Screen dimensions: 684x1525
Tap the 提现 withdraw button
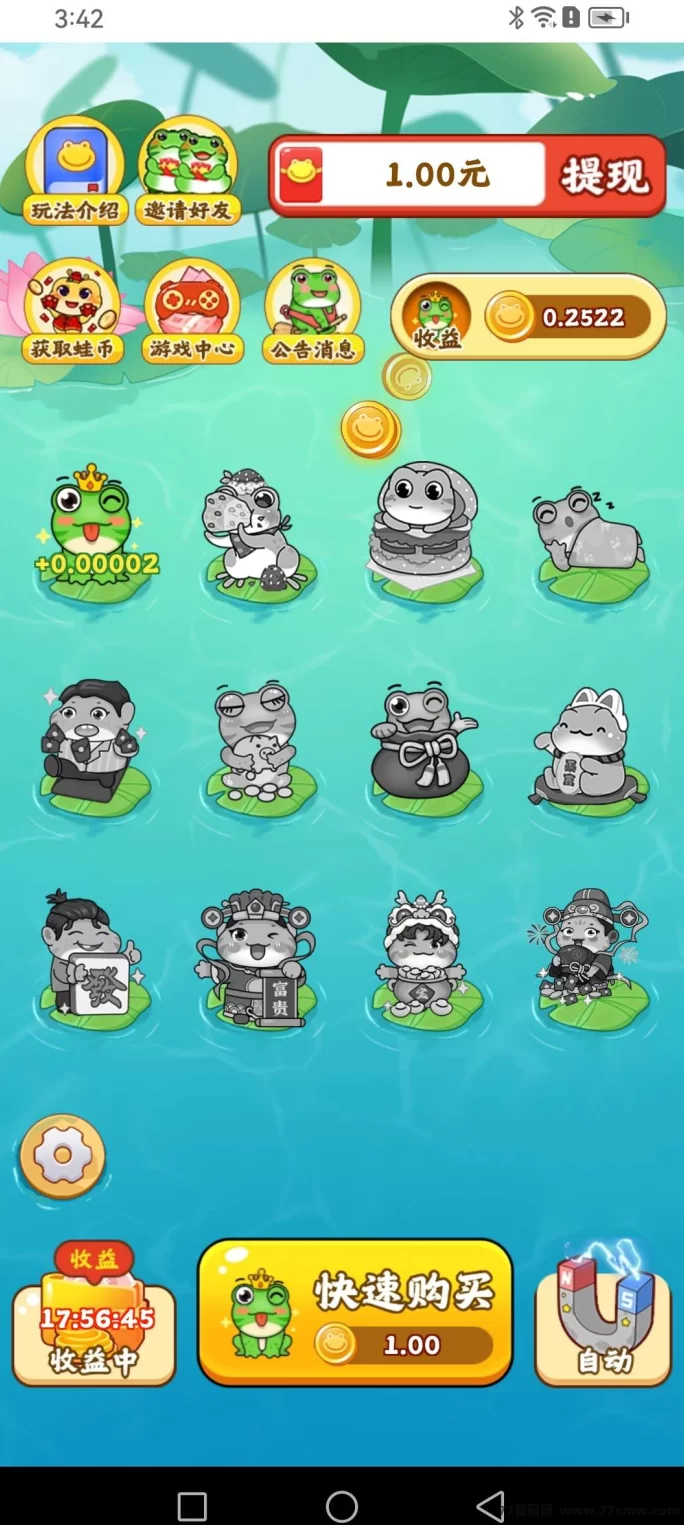[604, 176]
